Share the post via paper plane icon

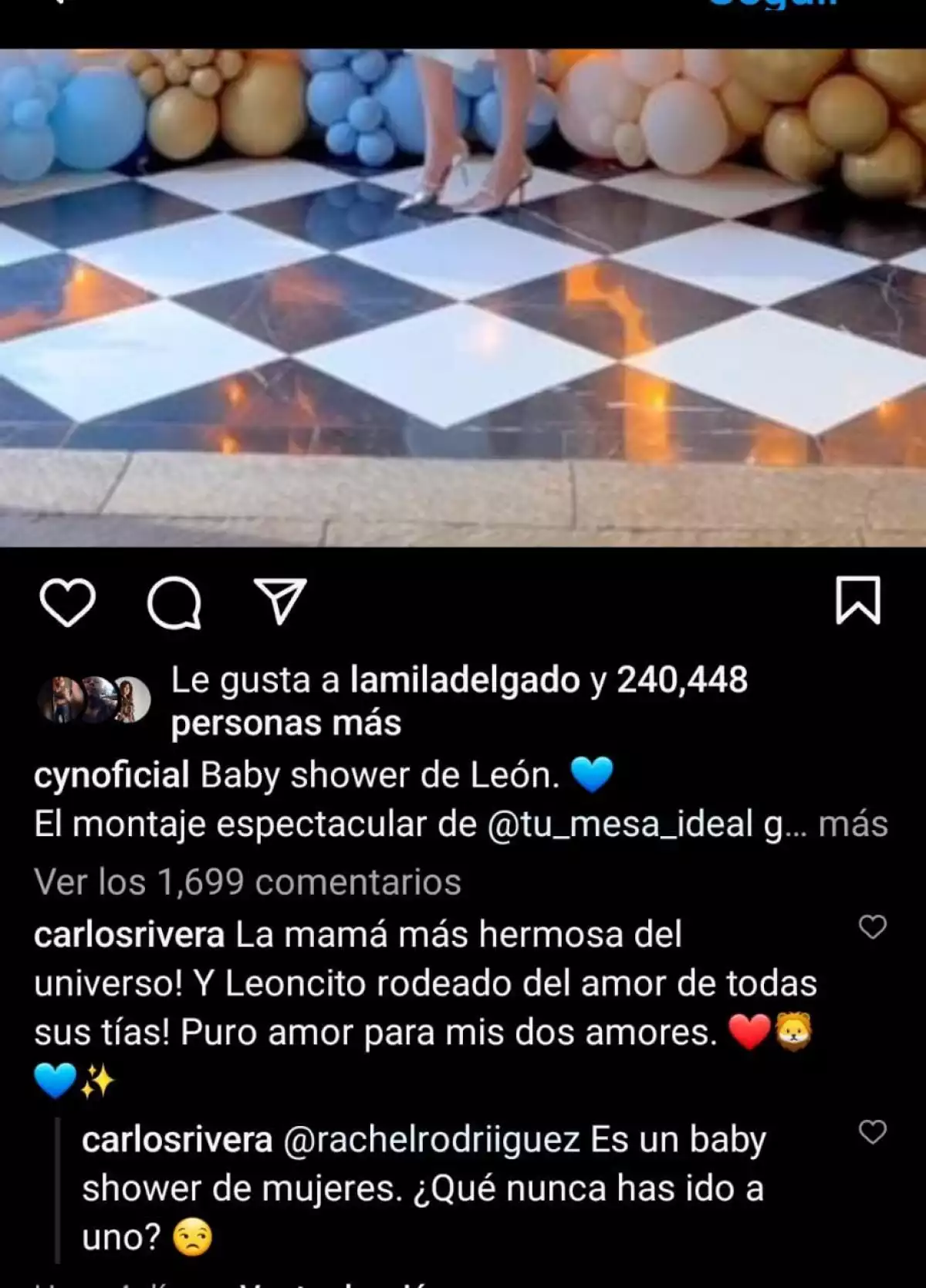(280, 601)
